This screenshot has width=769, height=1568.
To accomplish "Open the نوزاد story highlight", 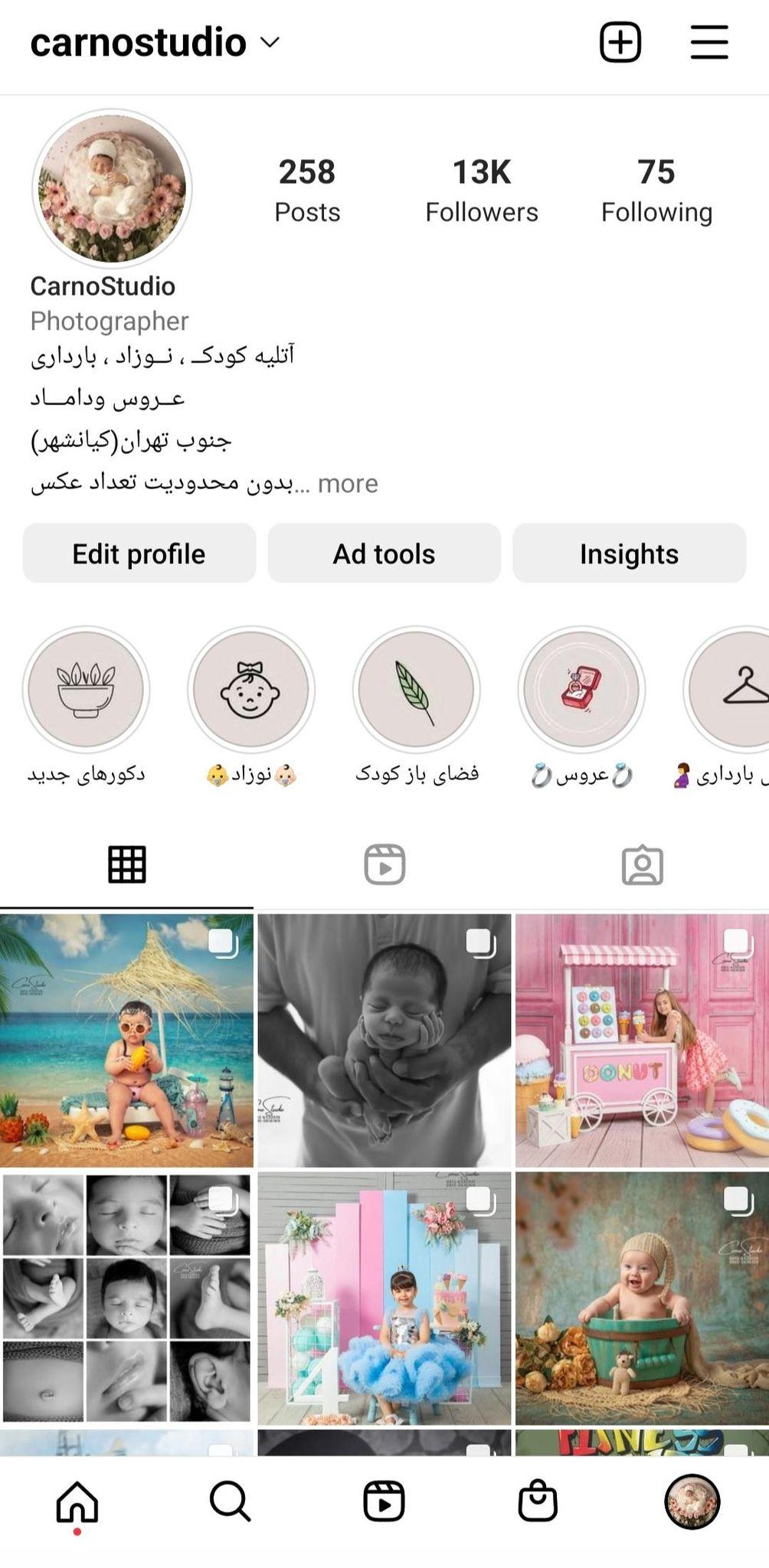I will click(x=250, y=689).
